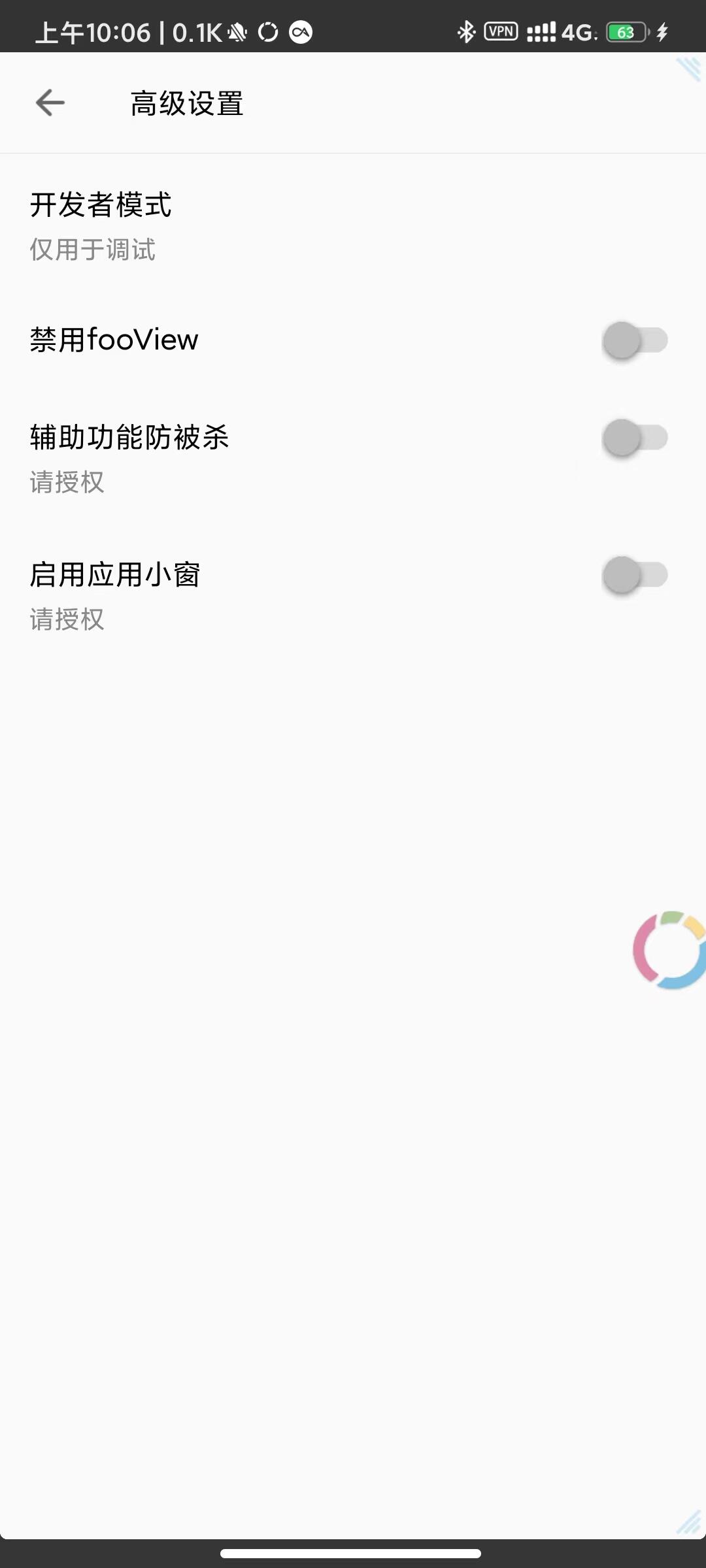Go back from 高级设置
This screenshot has width=706, height=1568.
coord(50,103)
